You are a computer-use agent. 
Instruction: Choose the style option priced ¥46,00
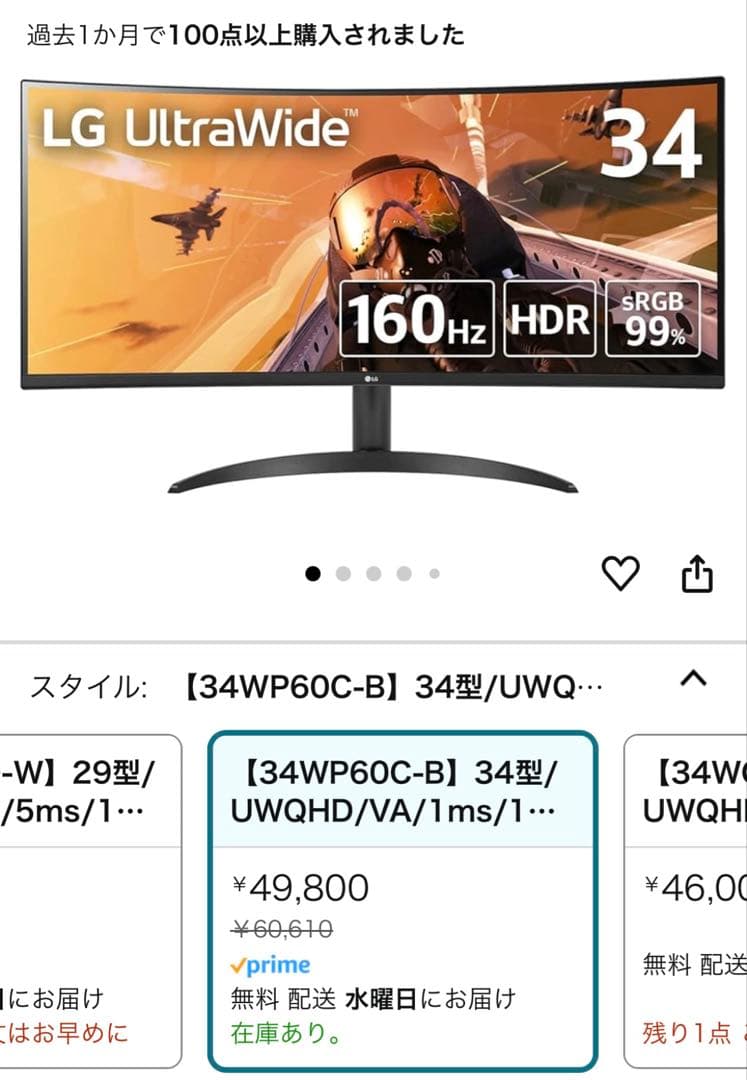[690, 900]
